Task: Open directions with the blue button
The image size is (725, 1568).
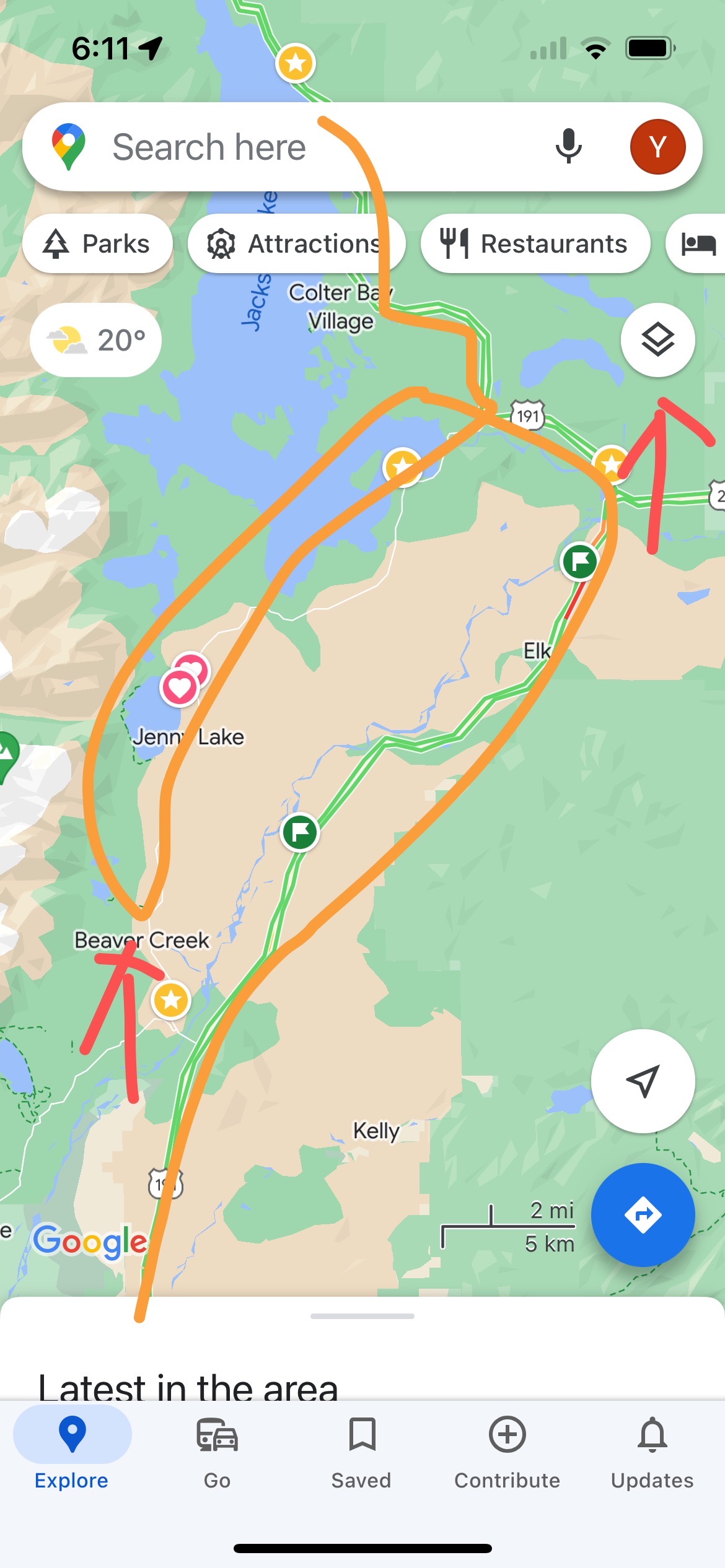Action: [x=643, y=1215]
